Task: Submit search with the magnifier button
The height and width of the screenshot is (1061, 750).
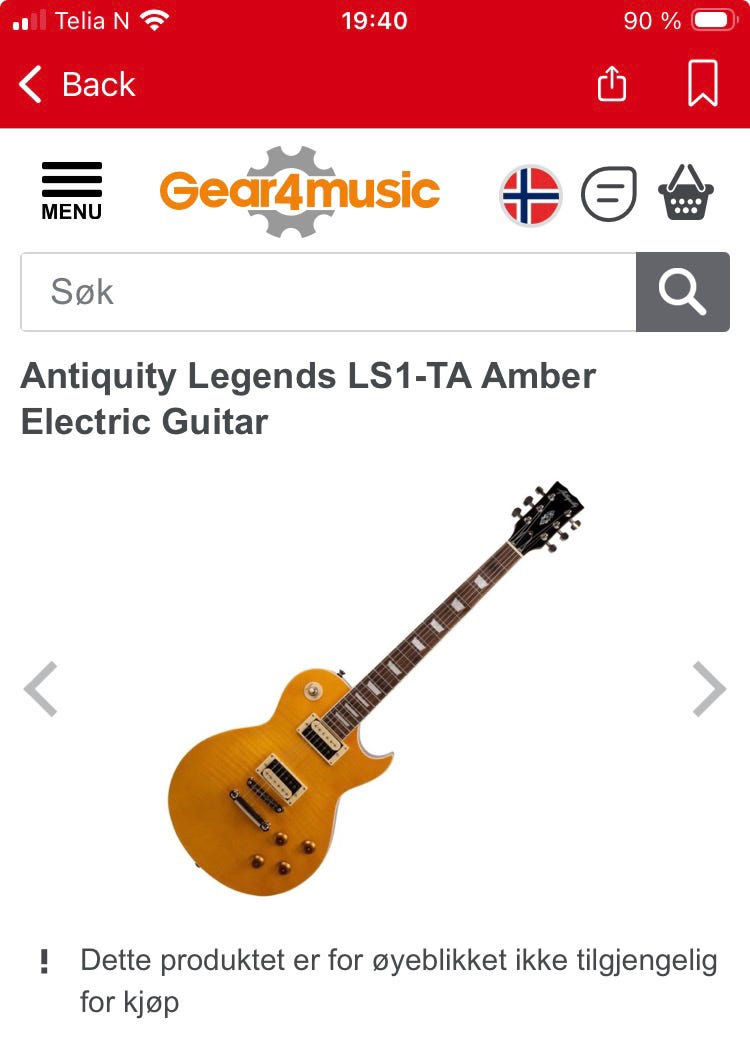Action: [682, 292]
